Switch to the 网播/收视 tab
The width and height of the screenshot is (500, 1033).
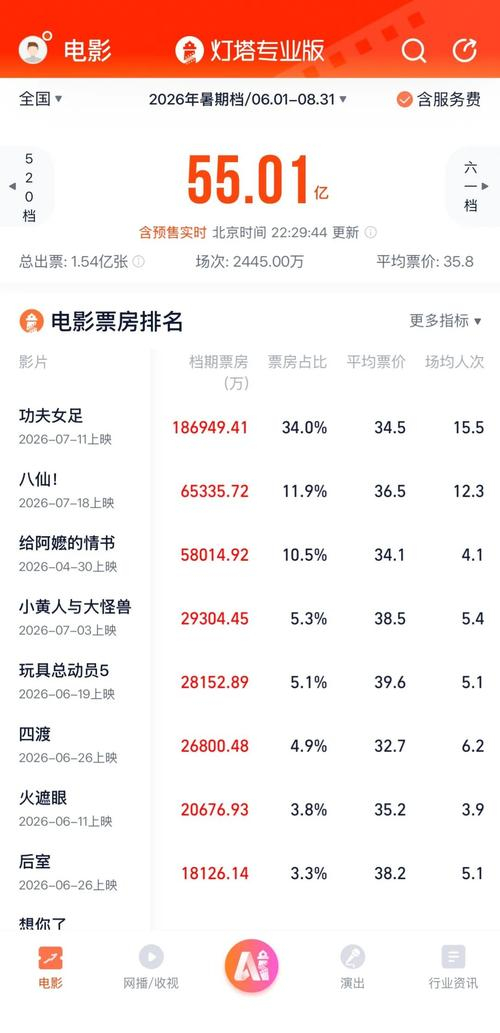[x=151, y=967]
